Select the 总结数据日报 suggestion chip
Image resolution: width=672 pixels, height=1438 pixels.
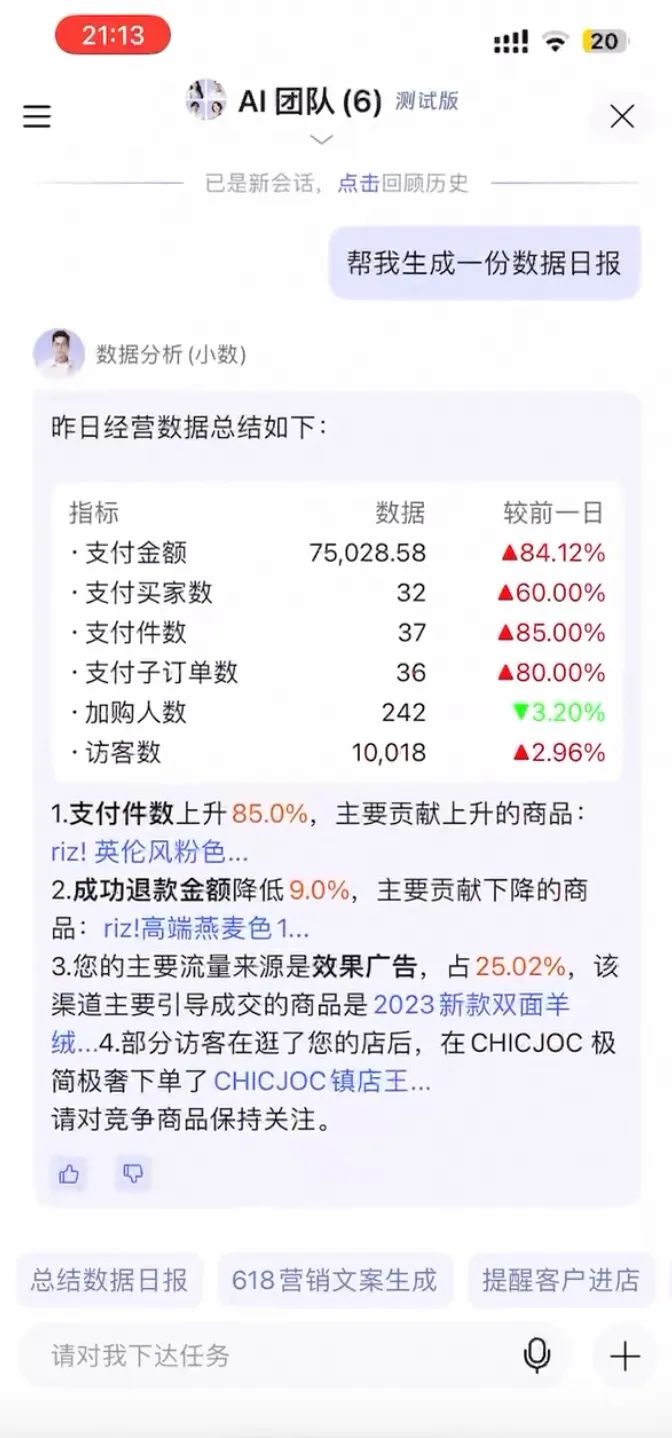click(109, 1280)
